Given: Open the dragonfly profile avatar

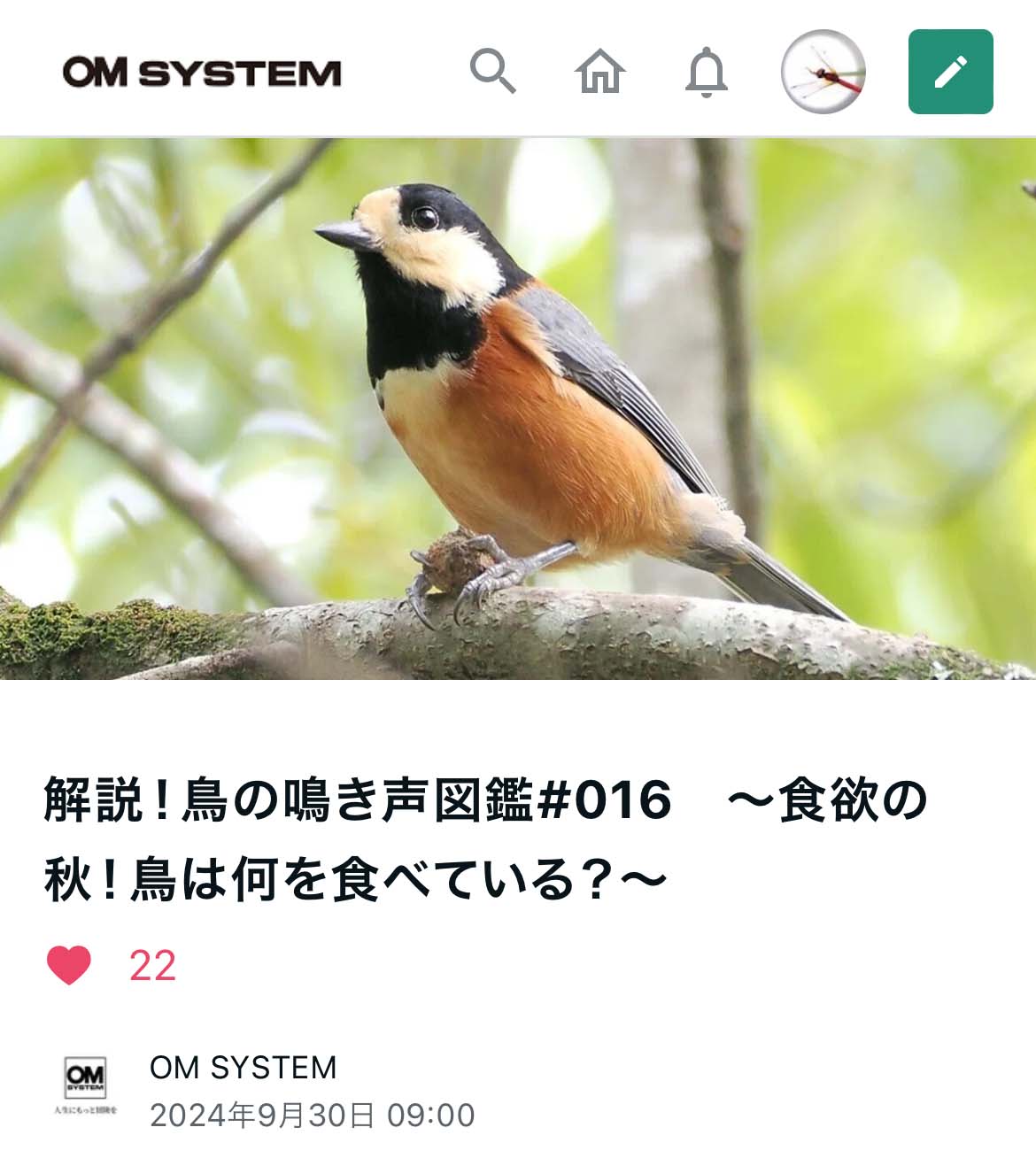Looking at the screenshot, I should coord(823,72).
